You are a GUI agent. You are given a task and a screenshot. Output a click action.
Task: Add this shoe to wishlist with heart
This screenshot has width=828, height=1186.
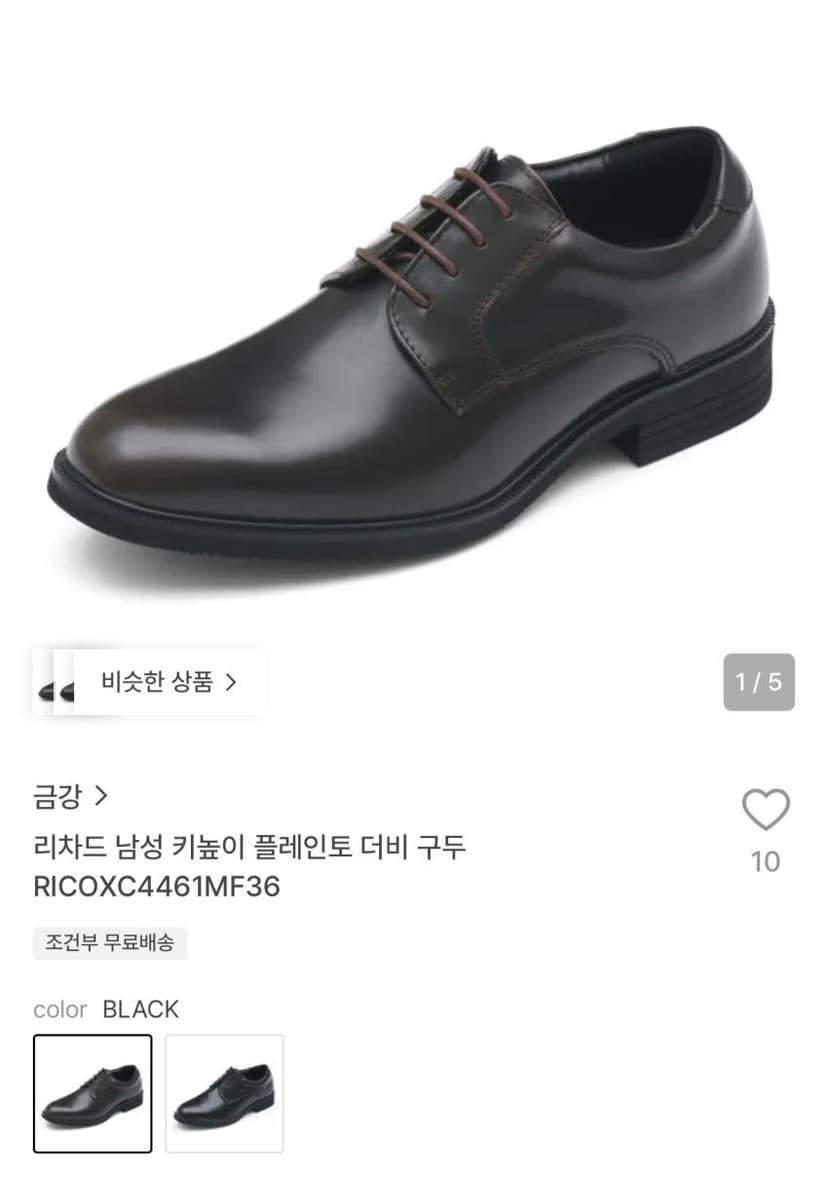[765, 809]
